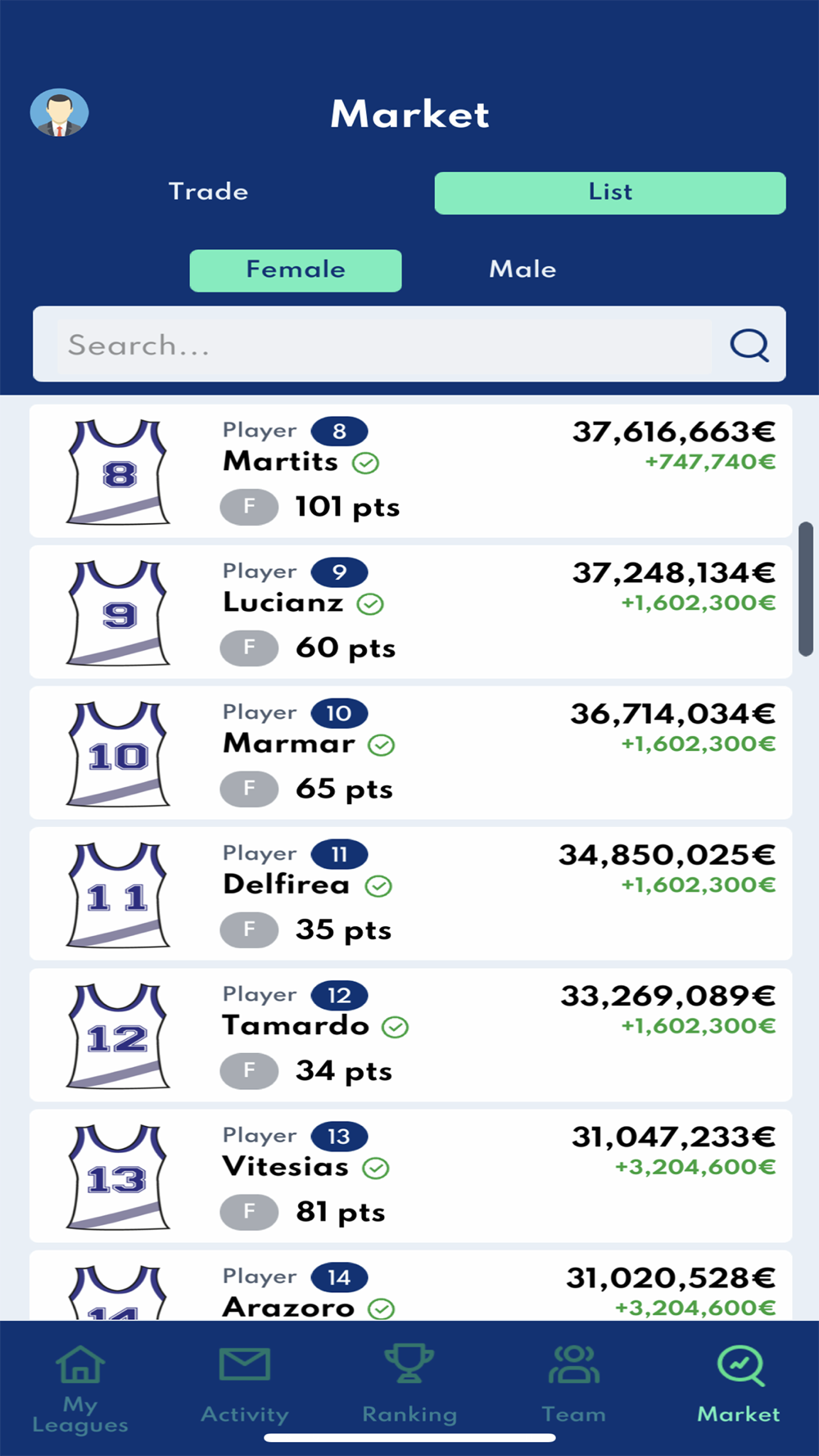Screen dimensions: 819x1456
Task: Open player Delfirea card
Action: click(x=409, y=894)
